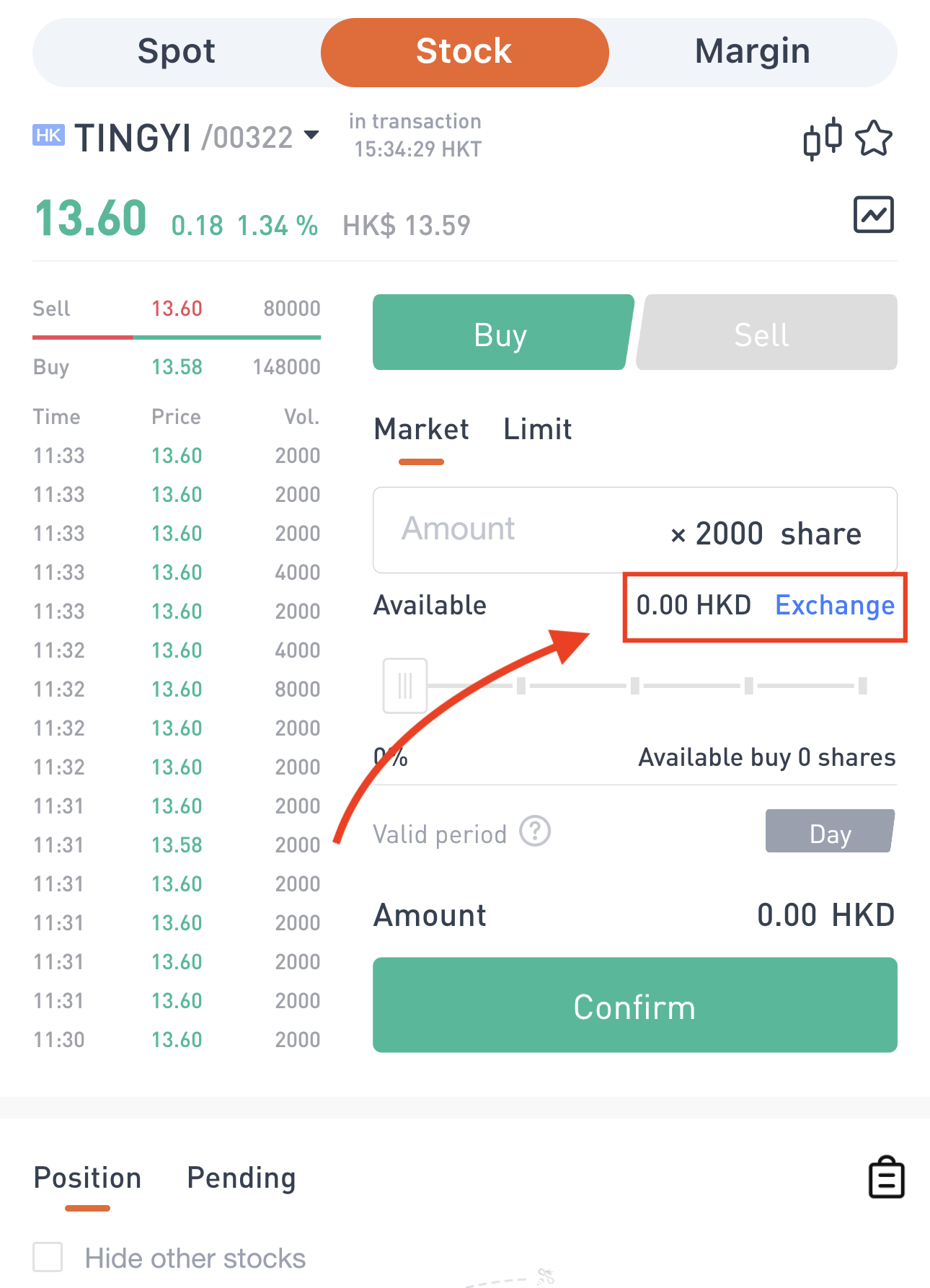Image resolution: width=930 pixels, height=1288 pixels.
Task: Open the candlestick chart view icon
Action: pos(822,137)
